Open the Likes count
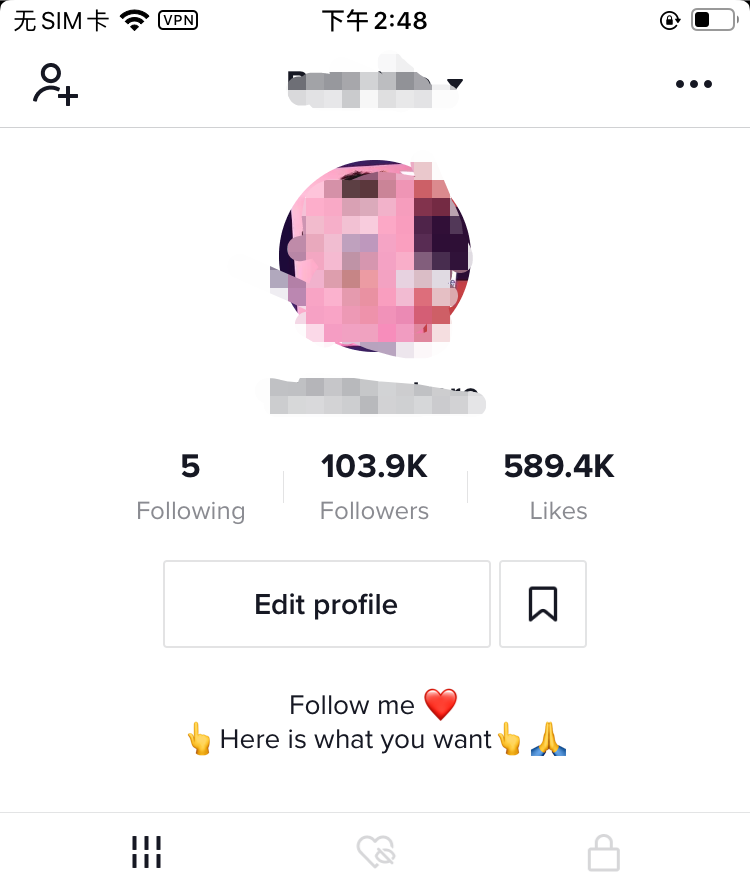This screenshot has width=750, height=883. click(x=558, y=487)
